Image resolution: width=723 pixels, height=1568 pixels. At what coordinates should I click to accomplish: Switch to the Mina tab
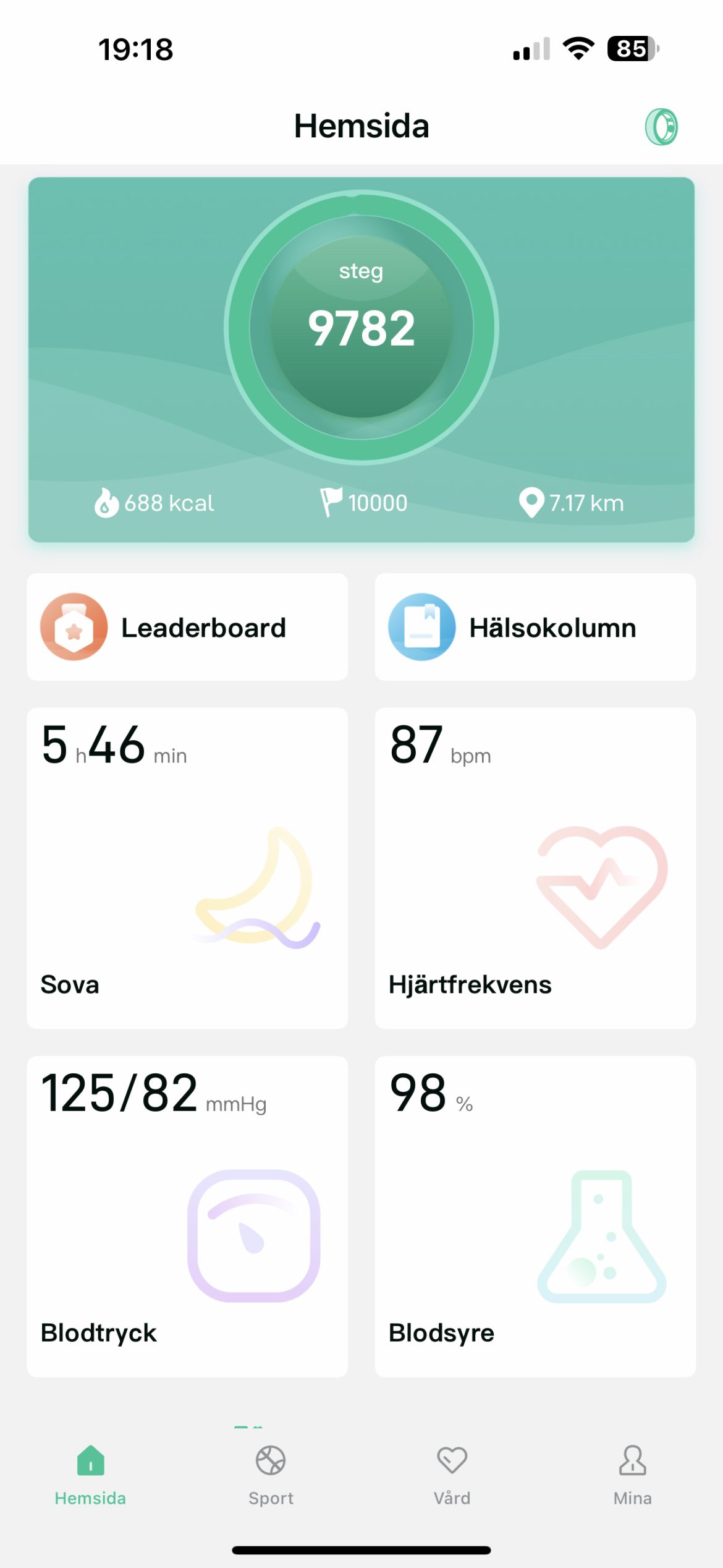pos(632,1474)
